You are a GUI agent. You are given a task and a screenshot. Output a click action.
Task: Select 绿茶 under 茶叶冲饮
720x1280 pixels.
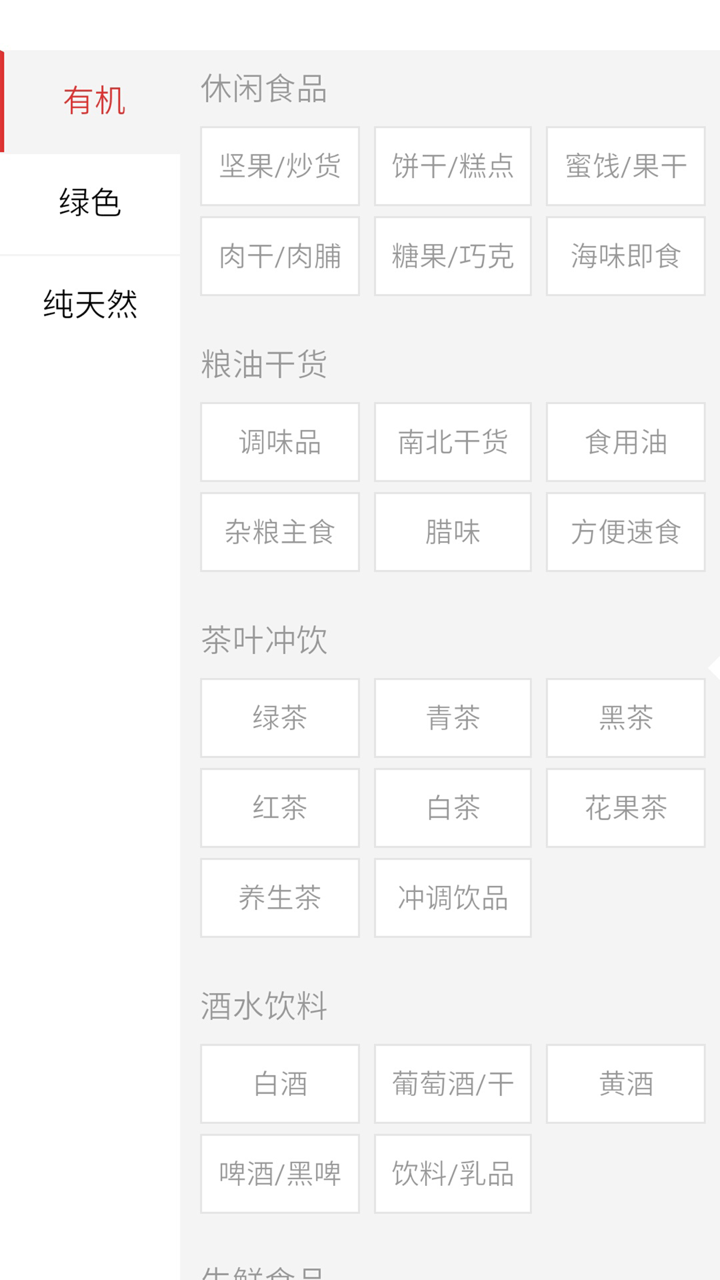[279, 718]
